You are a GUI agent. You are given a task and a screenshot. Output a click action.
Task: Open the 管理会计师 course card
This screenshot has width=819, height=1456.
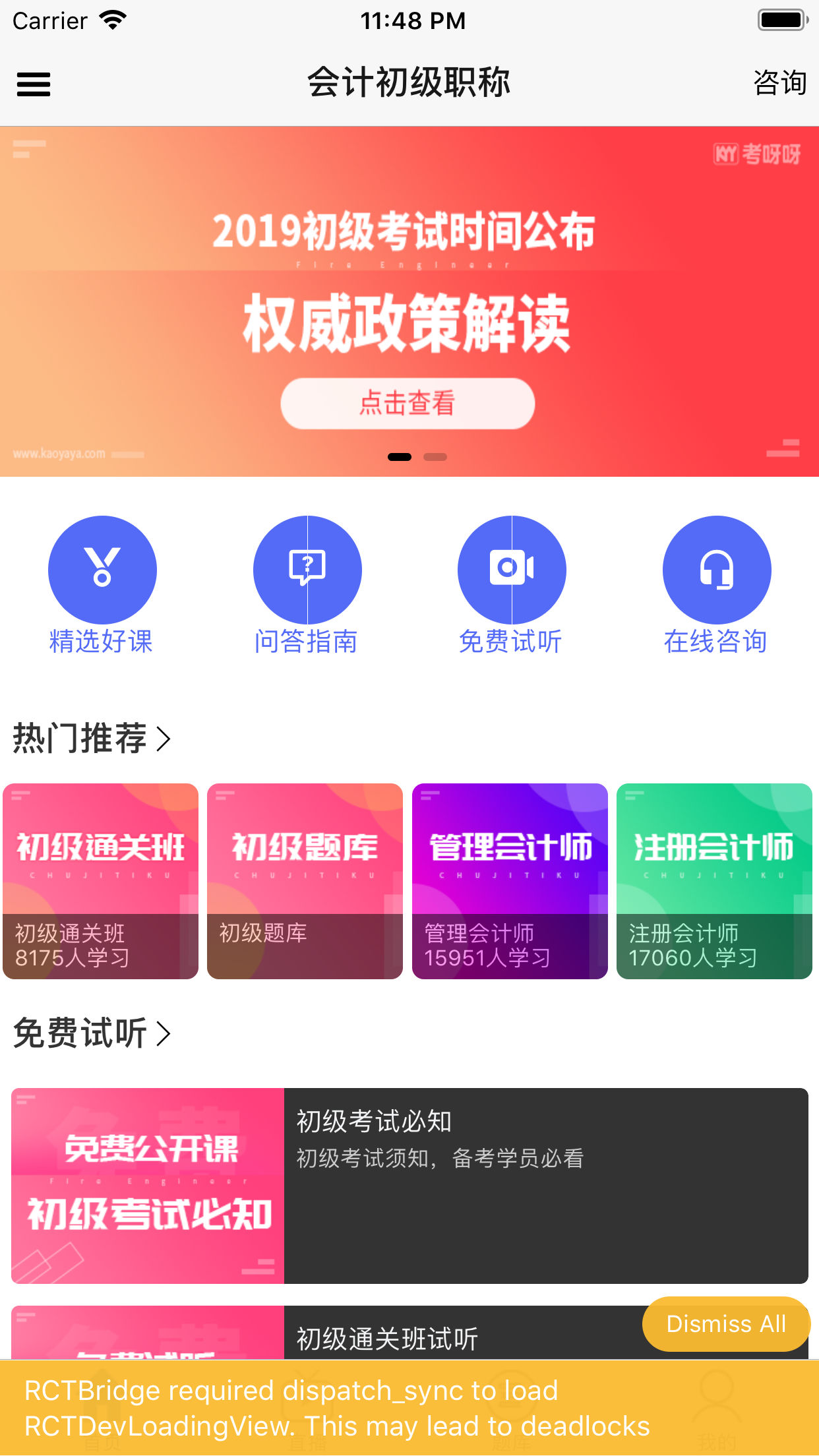coord(510,881)
